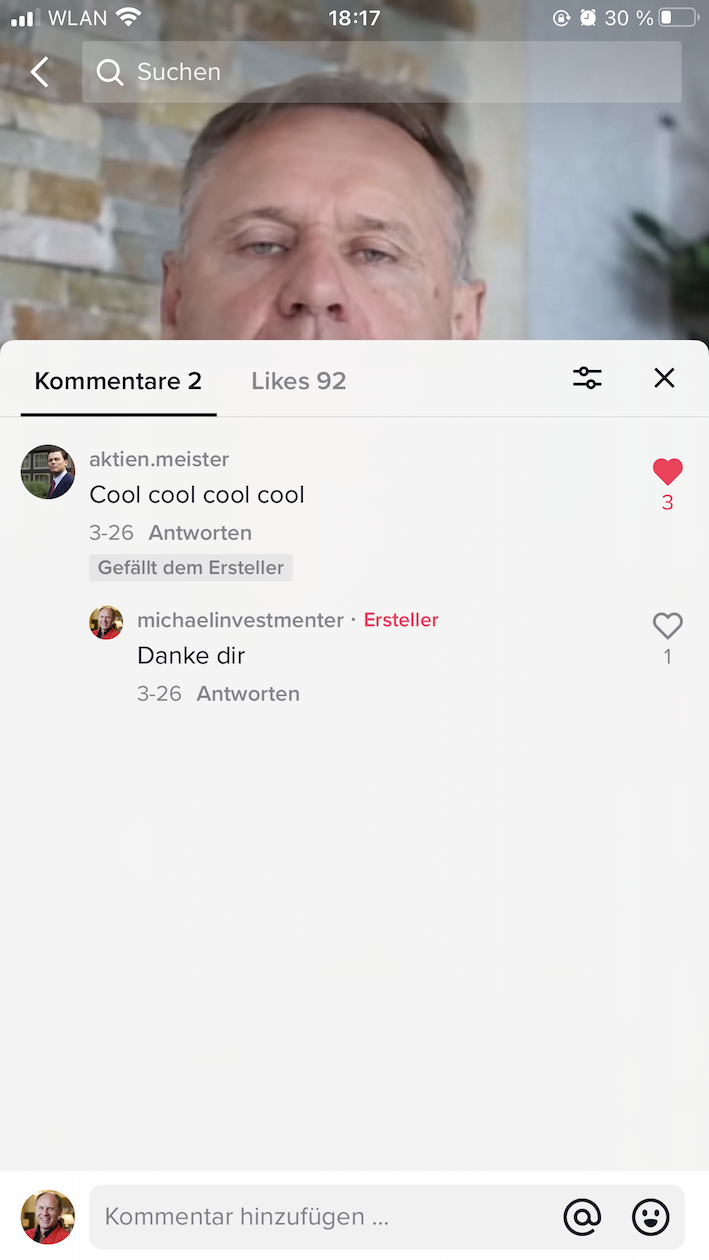
Task: Like michaelinvestmenter's reply
Action: point(667,627)
